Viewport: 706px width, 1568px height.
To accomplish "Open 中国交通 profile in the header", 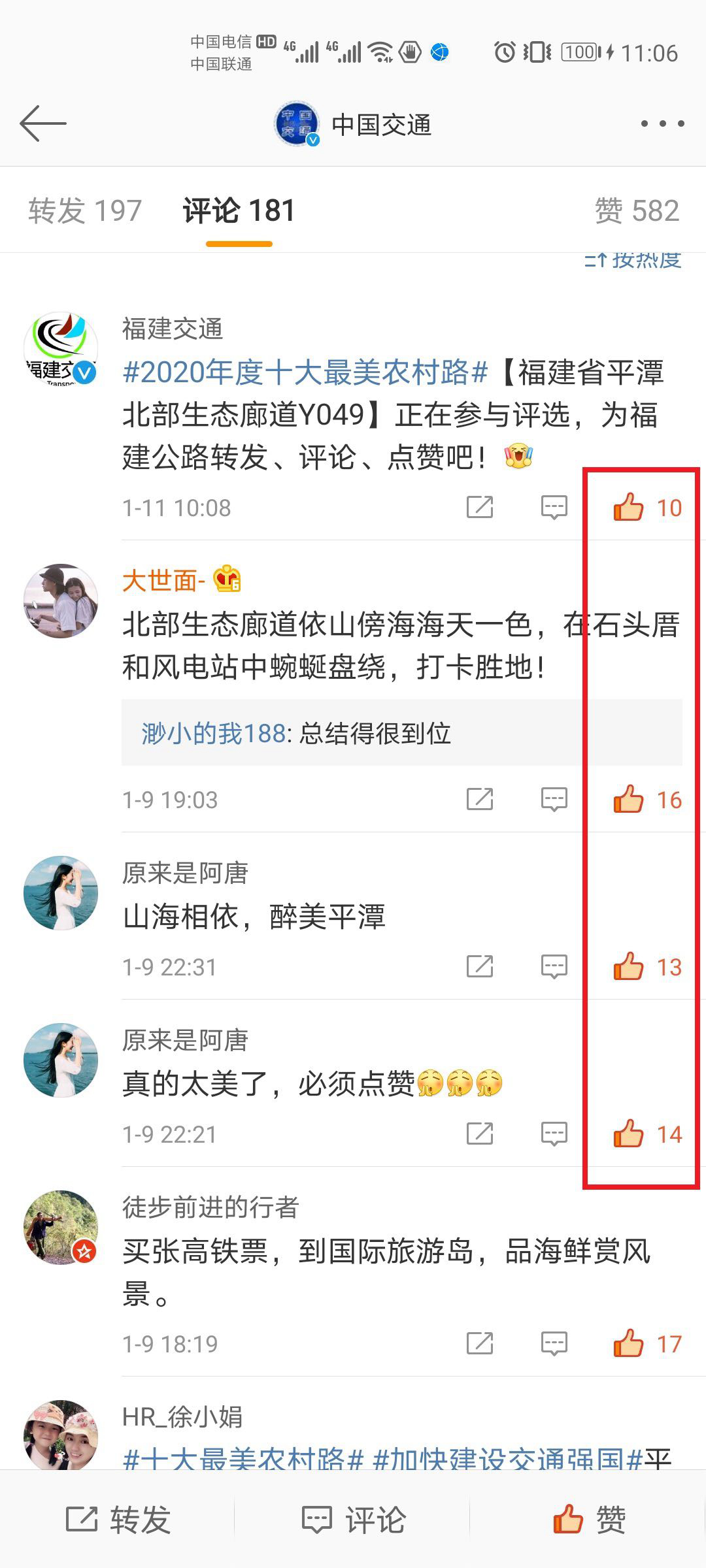I will [x=353, y=124].
